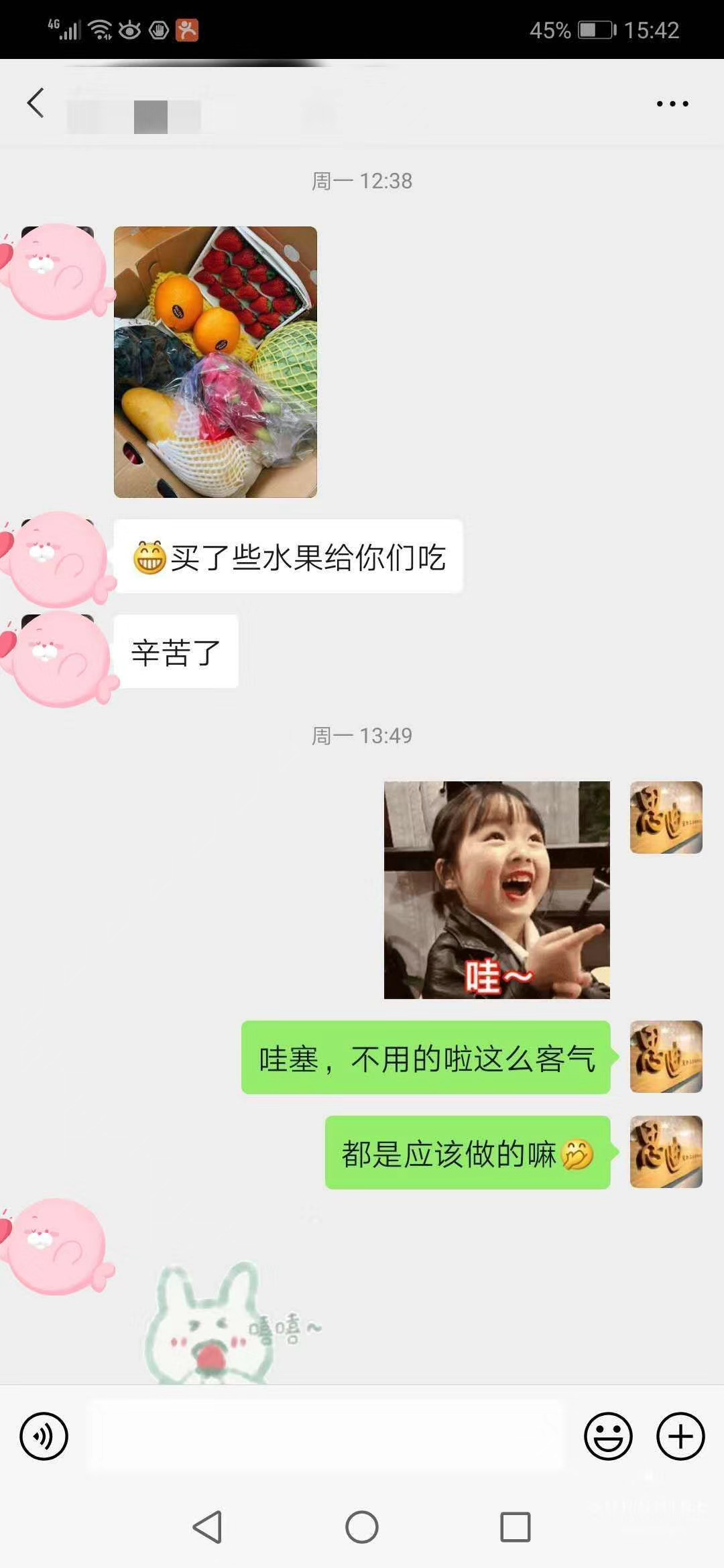The image size is (724, 1568).
Task: Open the three-dot chat info menu
Action: 672,104
